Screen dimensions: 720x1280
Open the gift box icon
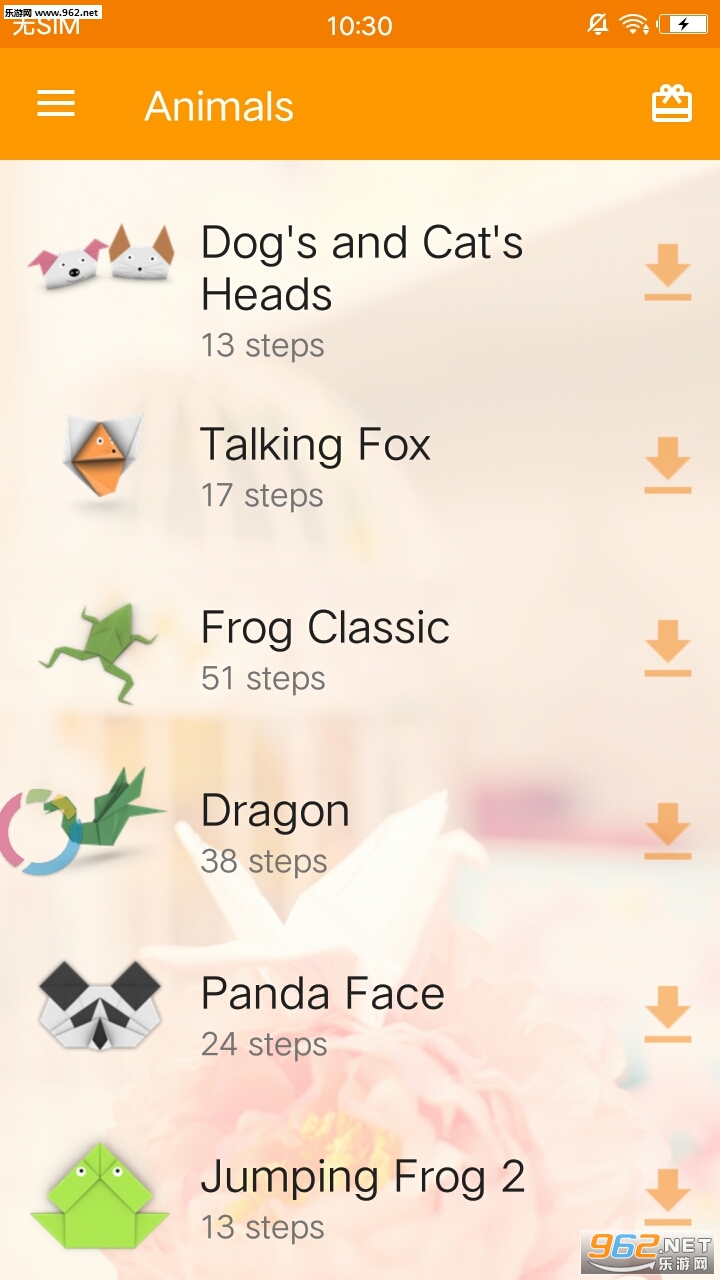pos(671,104)
